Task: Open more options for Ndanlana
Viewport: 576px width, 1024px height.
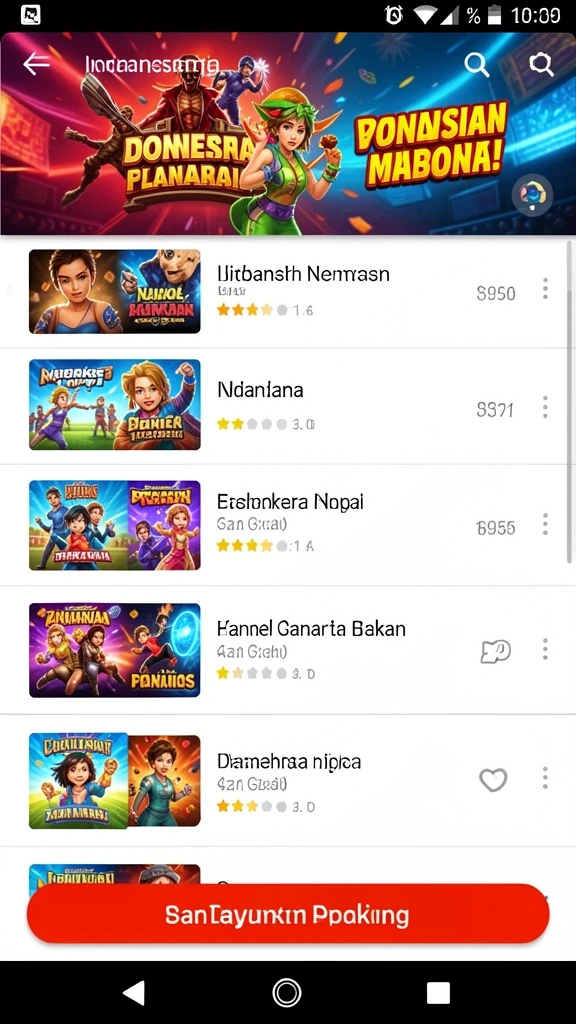Action: coord(545,408)
